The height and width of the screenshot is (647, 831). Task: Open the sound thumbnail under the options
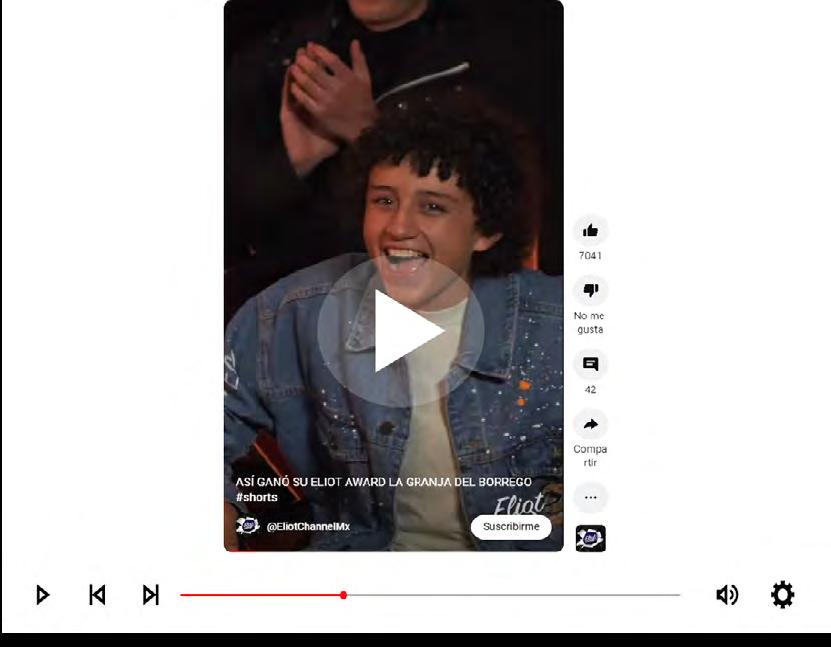point(590,538)
